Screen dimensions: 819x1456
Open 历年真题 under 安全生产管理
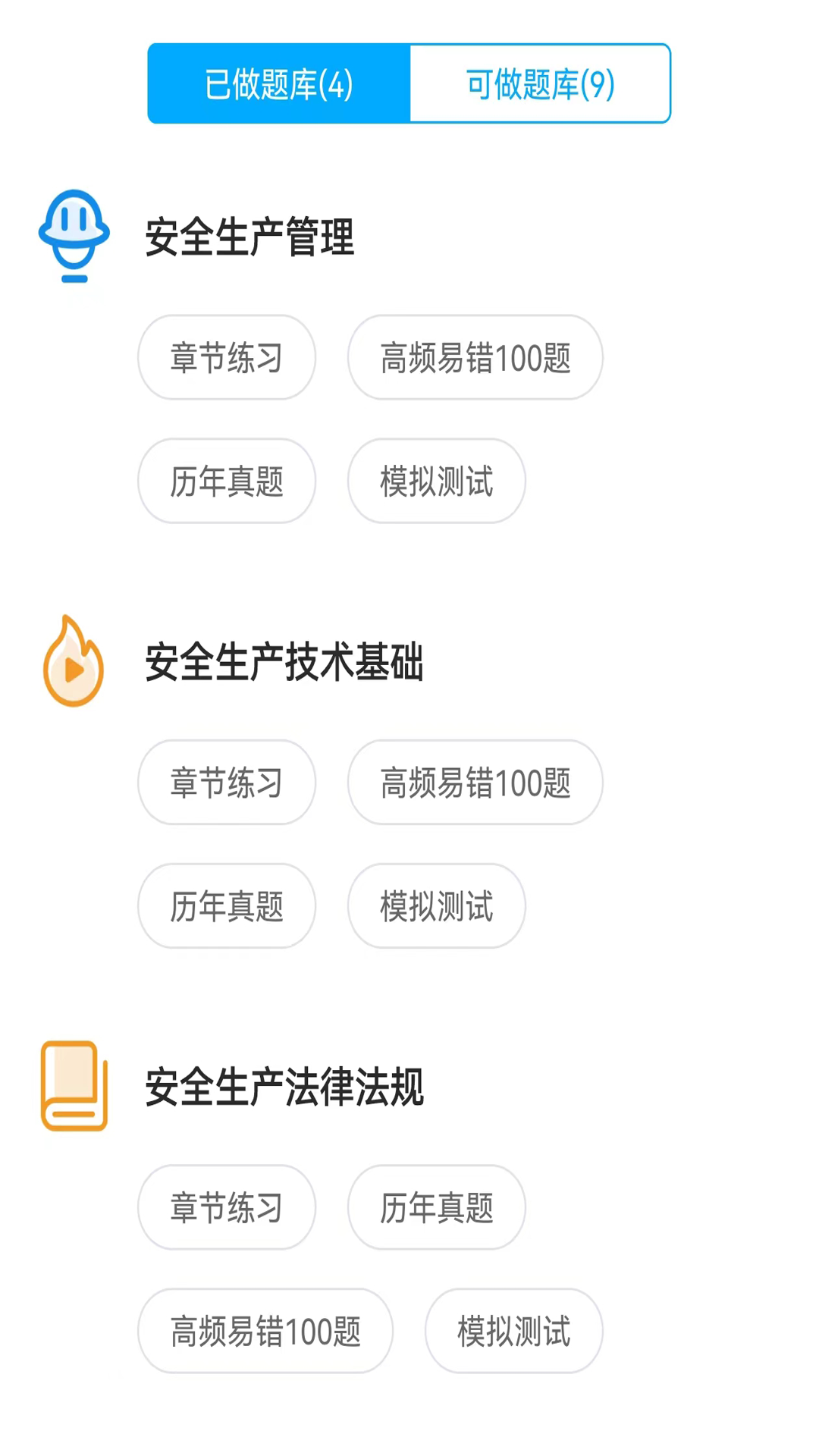[226, 481]
